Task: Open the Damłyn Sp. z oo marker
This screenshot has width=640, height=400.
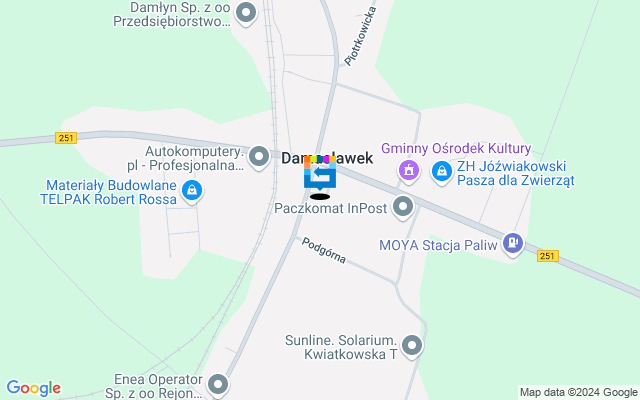Action: point(247,14)
